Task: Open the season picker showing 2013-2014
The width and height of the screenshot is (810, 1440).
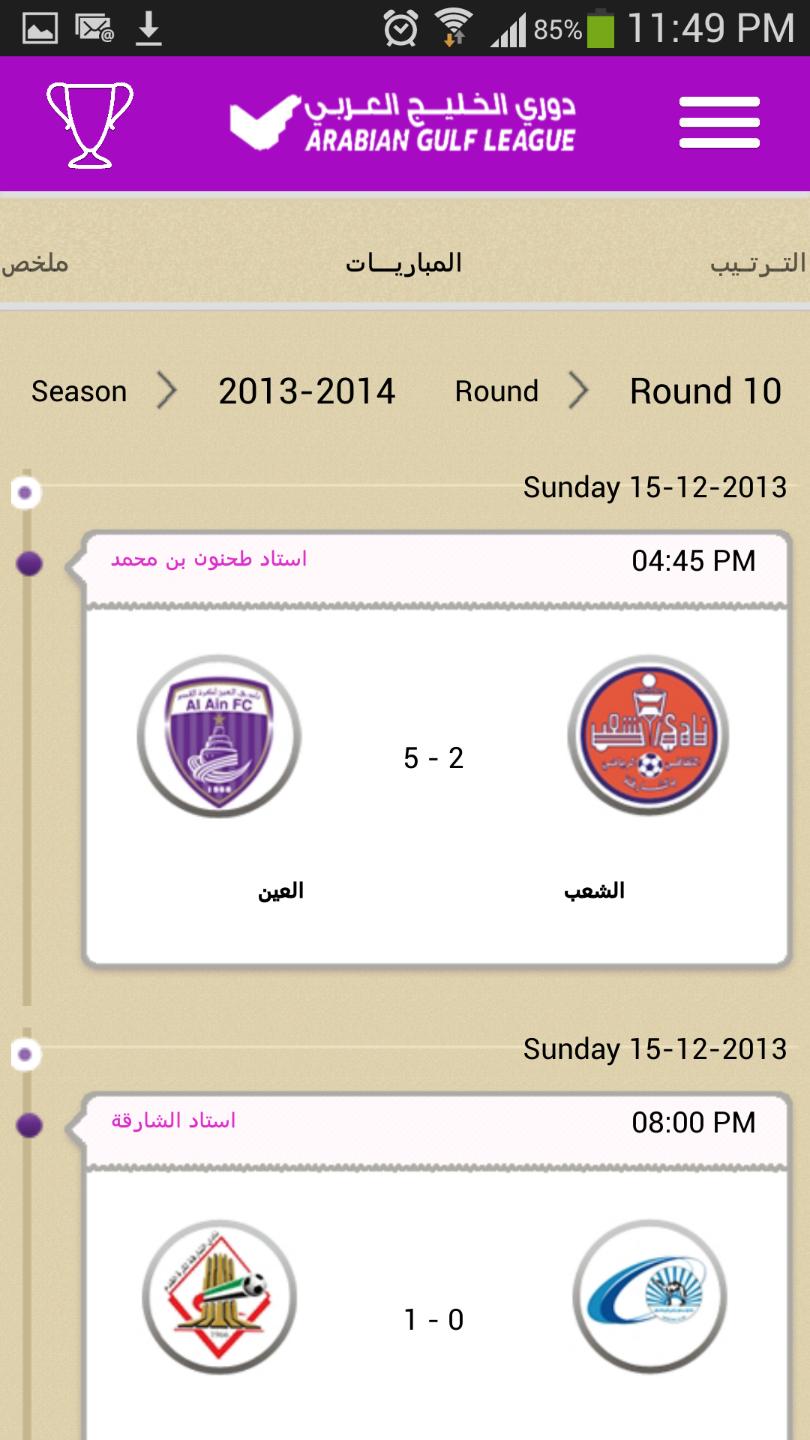Action: tap(306, 391)
